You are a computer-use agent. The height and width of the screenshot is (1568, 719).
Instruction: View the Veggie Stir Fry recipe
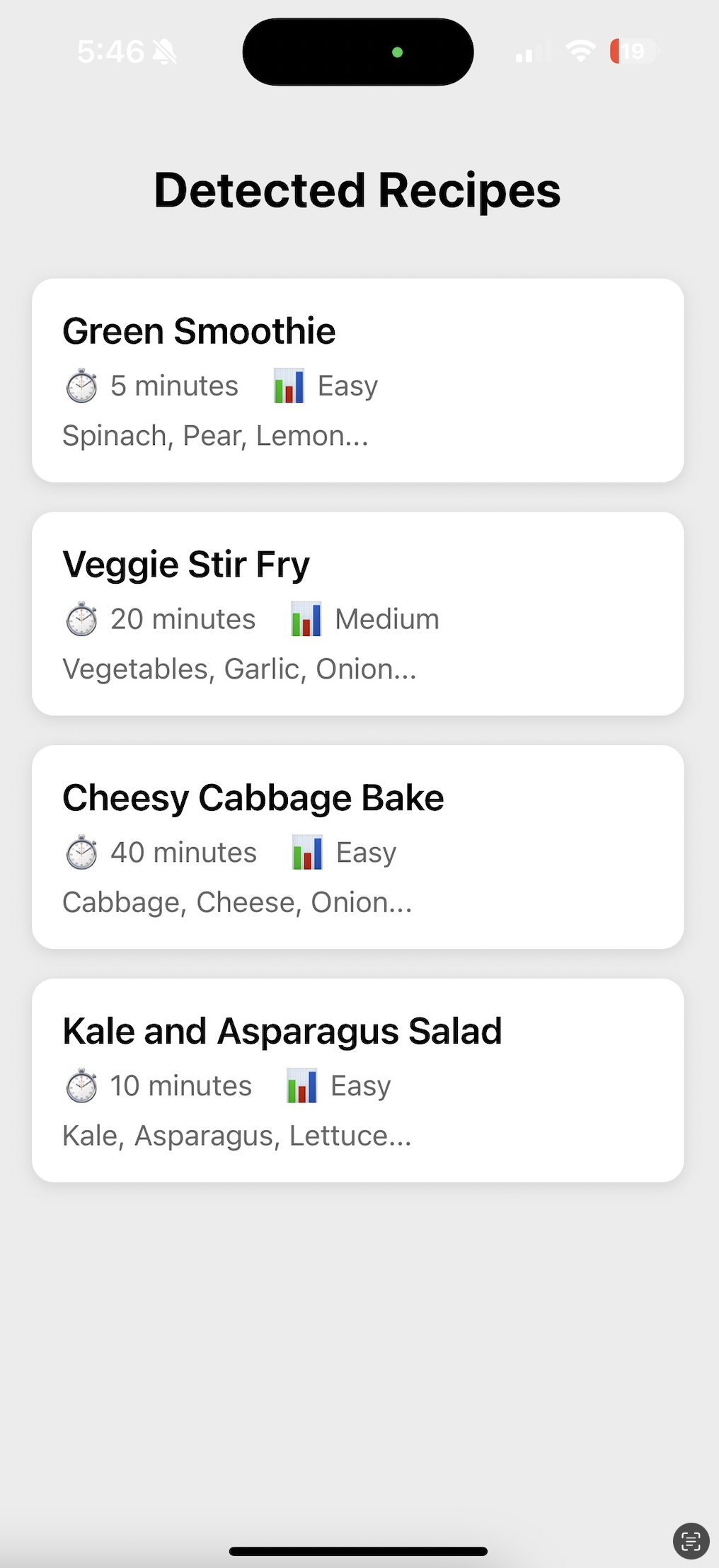(x=357, y=613)
